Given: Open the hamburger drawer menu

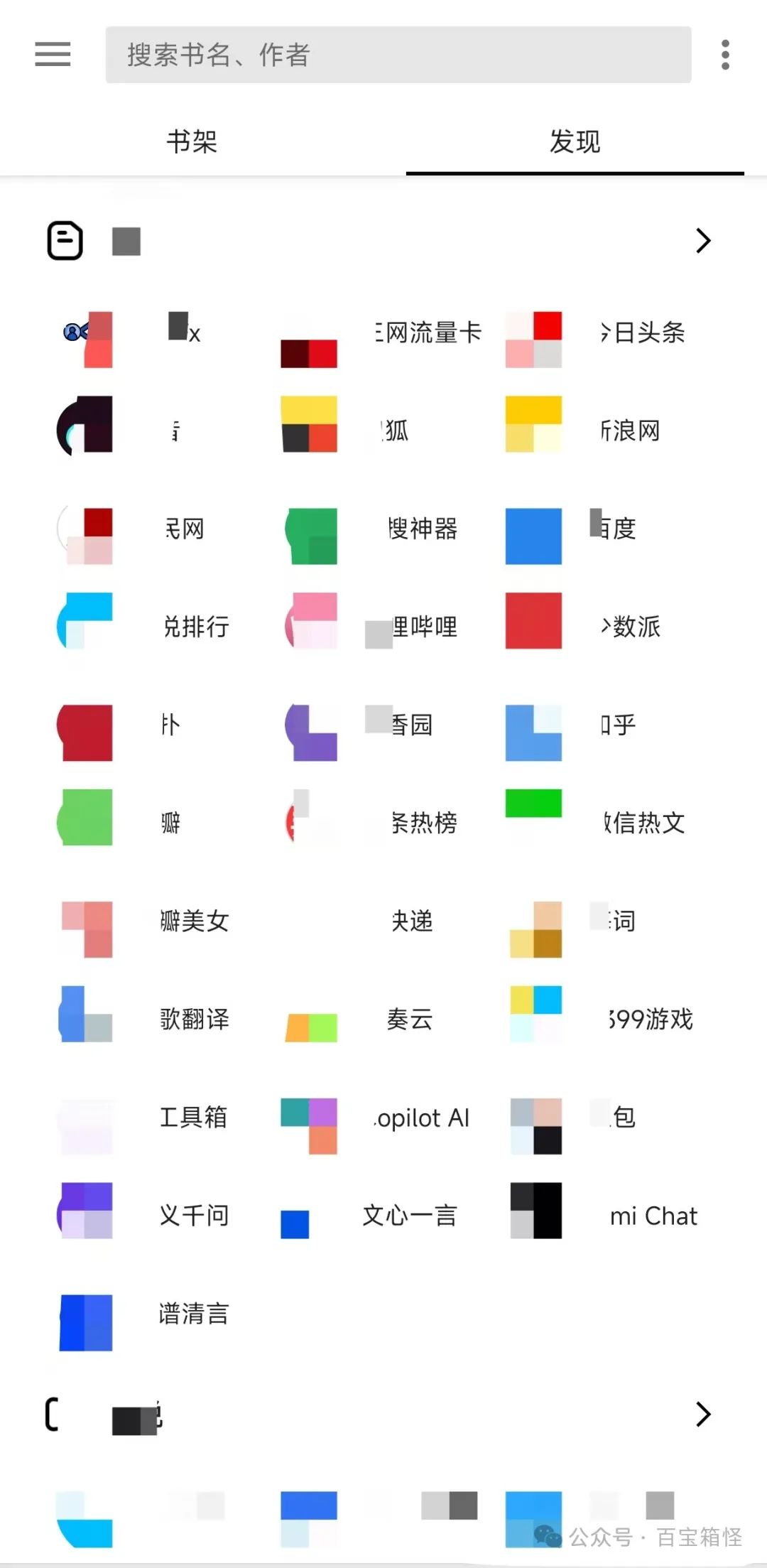Looking at the screenshot, I should [53, 54].
